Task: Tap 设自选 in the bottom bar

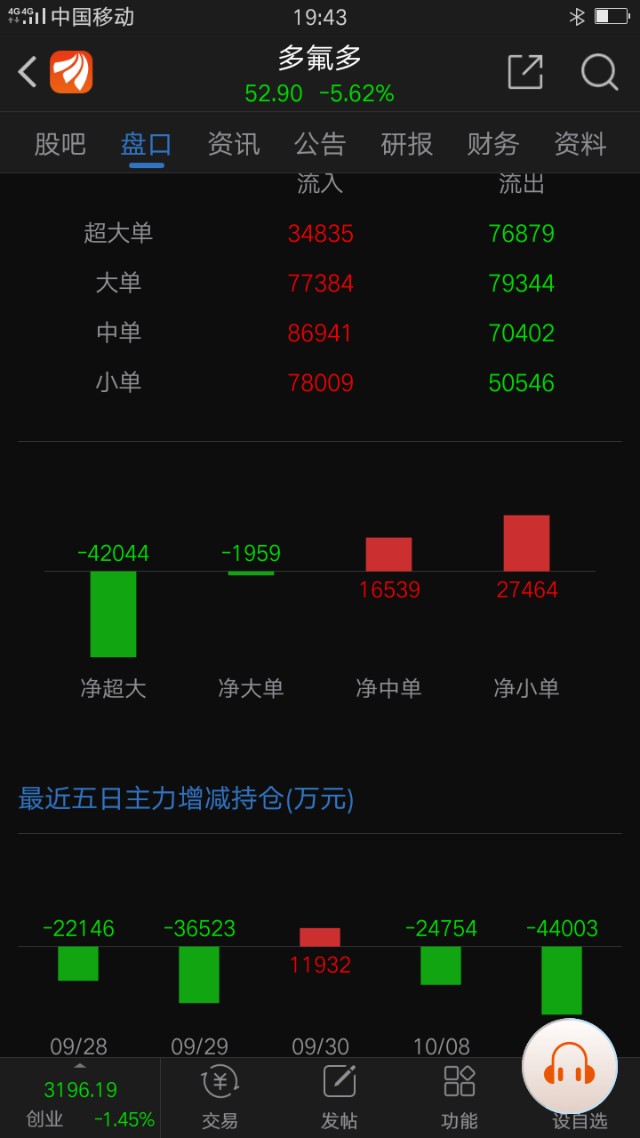Action: (x=579, y=1121)
